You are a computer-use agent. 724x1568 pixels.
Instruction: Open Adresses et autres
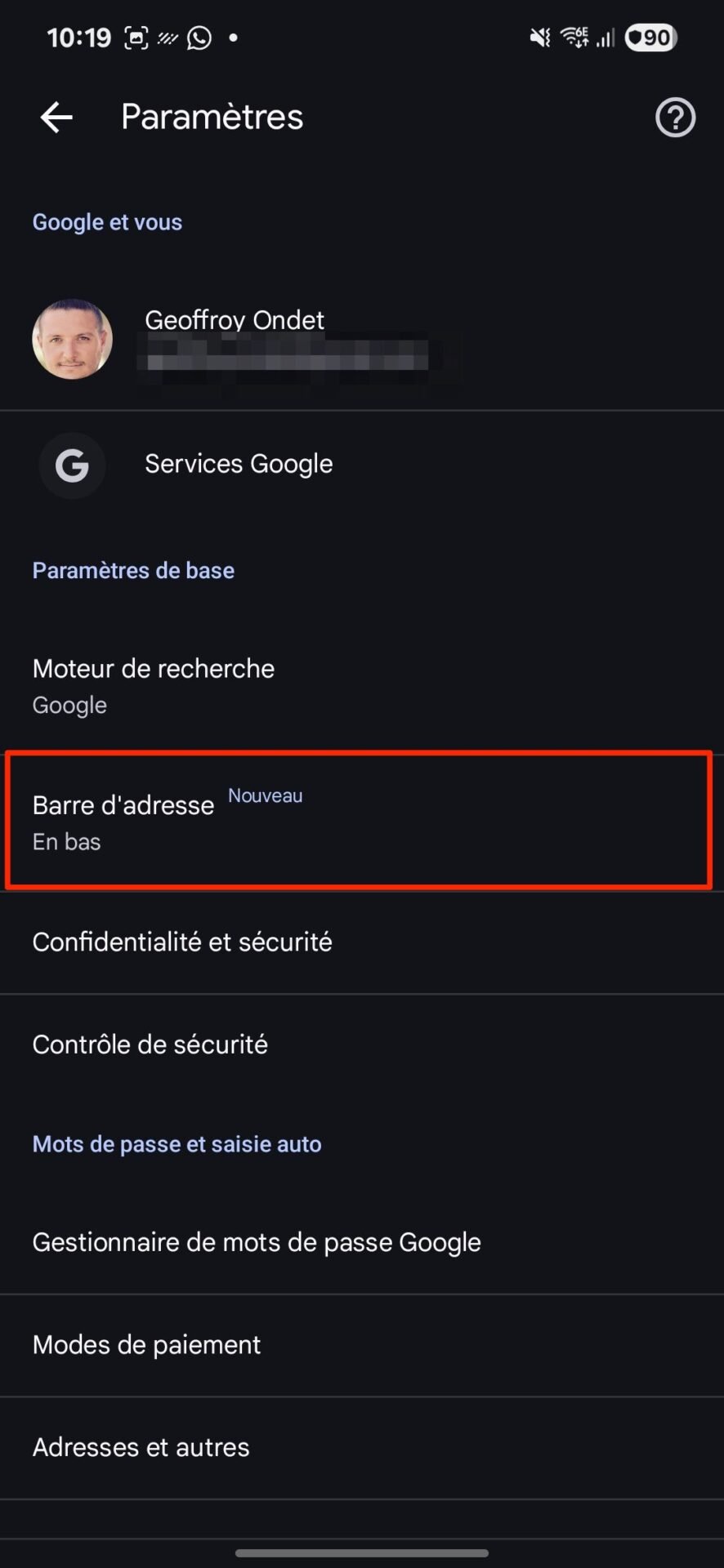[362, 1447]
